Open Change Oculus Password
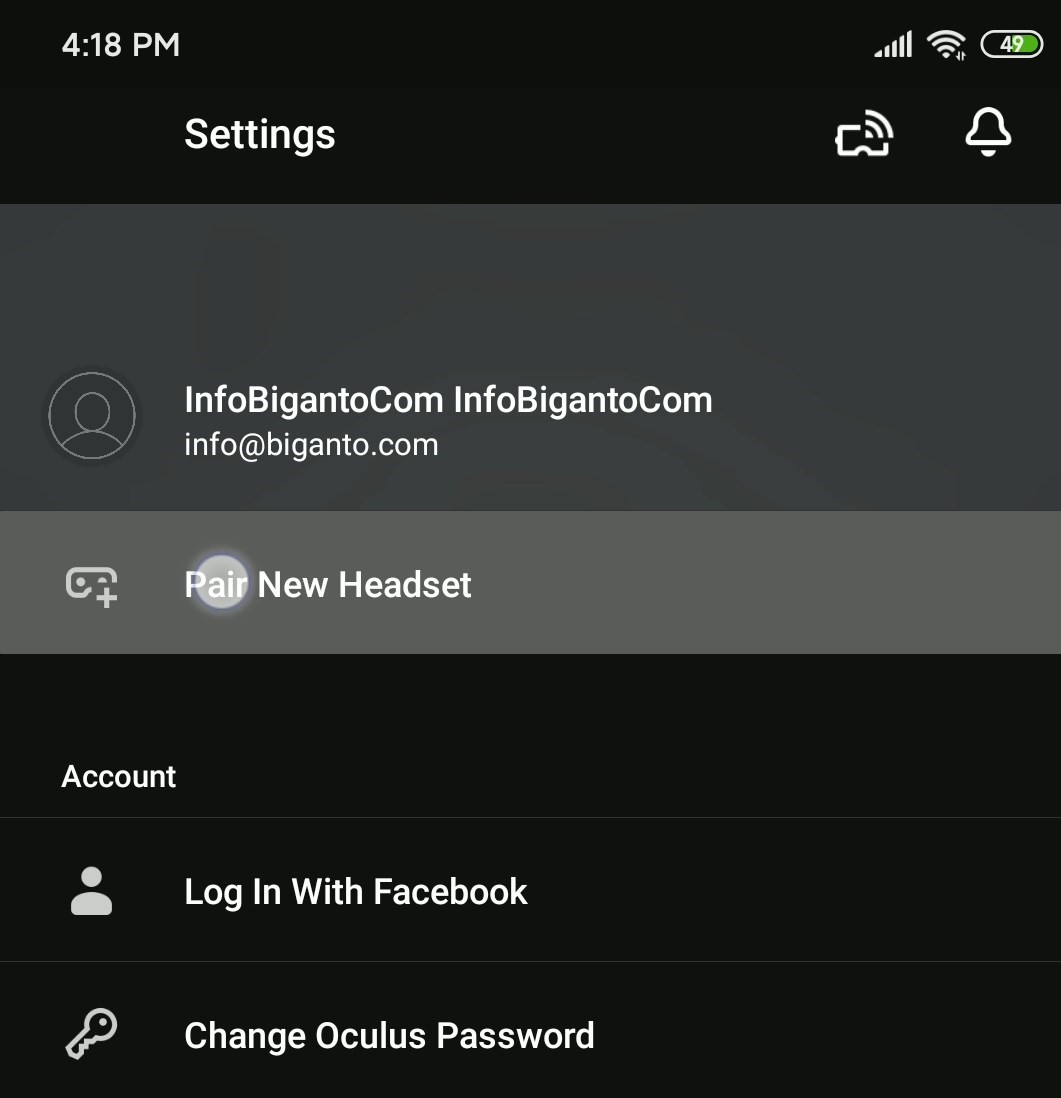 coord(389,1035)
